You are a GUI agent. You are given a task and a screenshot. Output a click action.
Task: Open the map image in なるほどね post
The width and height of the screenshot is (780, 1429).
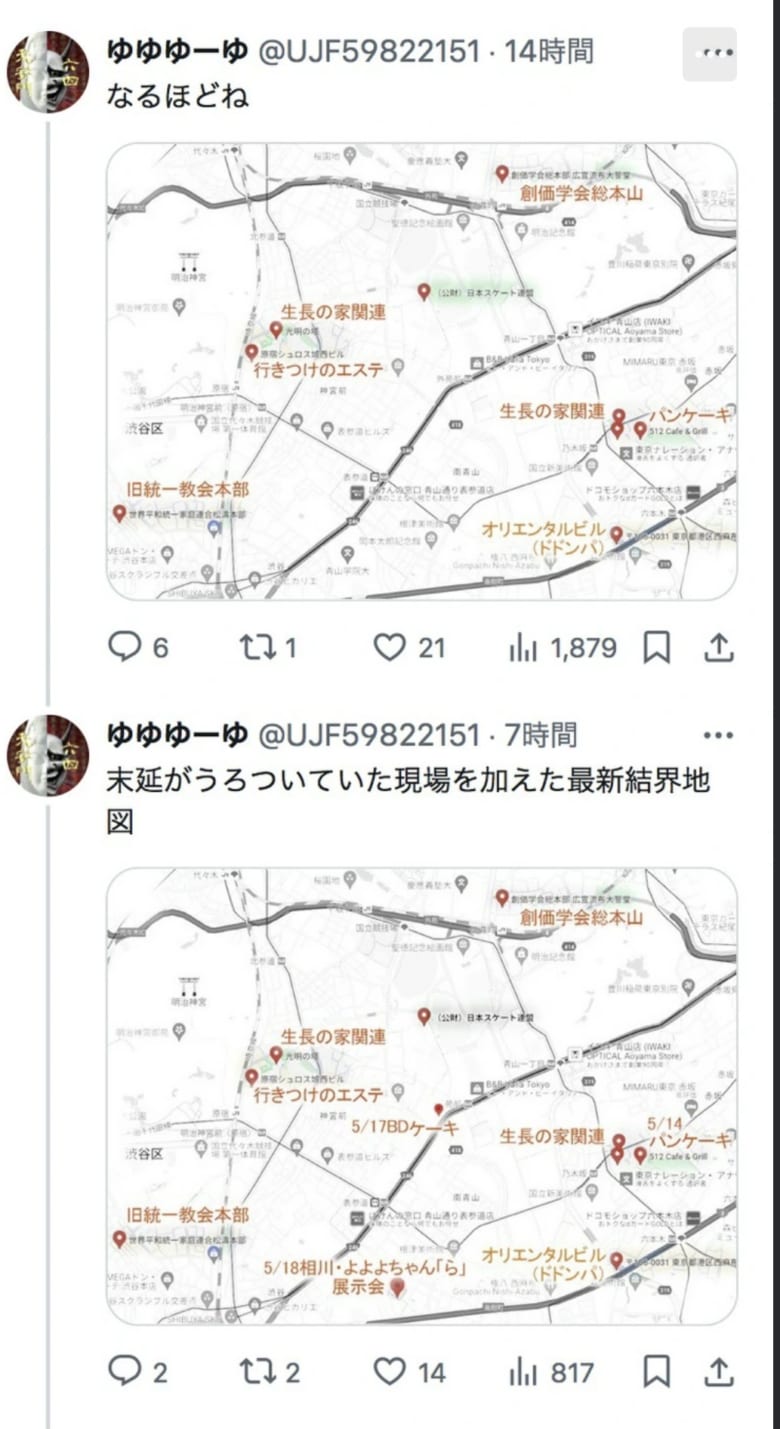[x=422, y=372]
